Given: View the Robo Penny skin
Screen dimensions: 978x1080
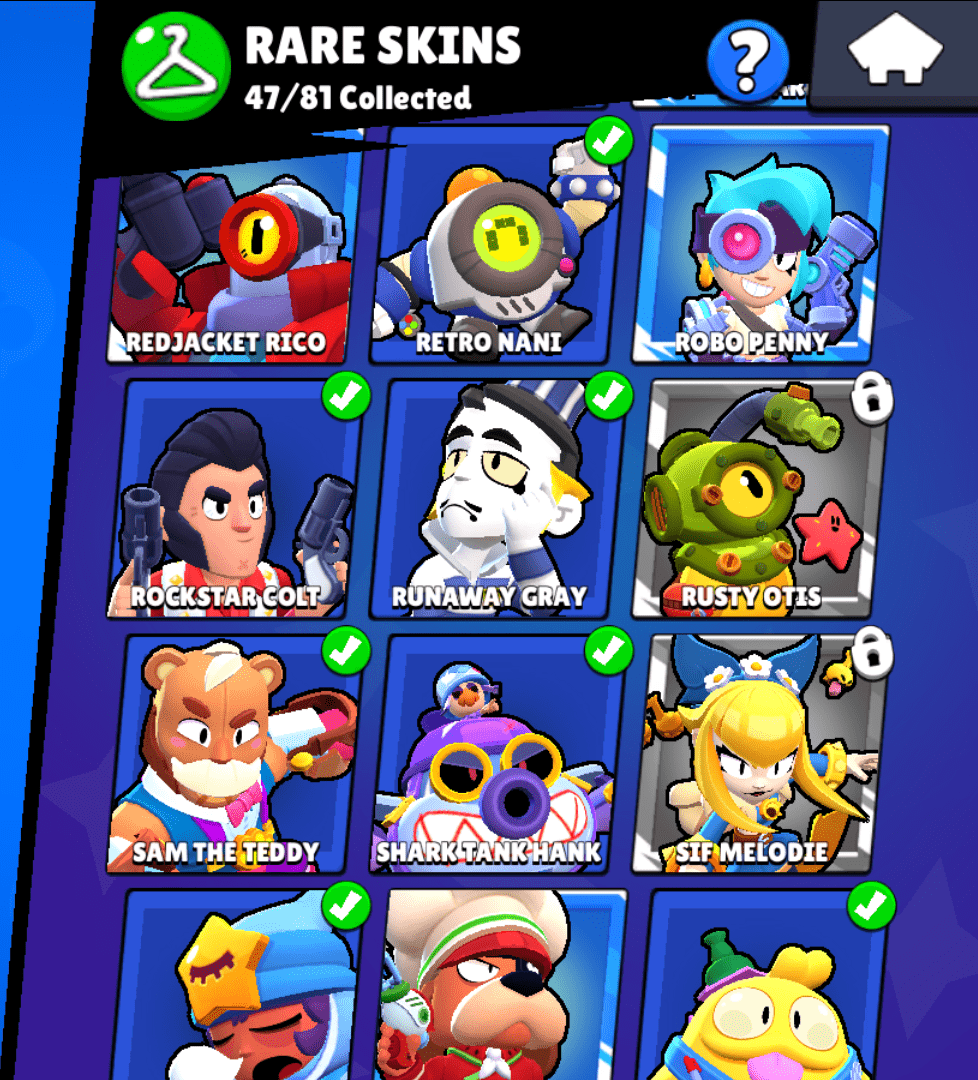Looking at the screenshot, I should pyautogui.click(x=762, y=245).
